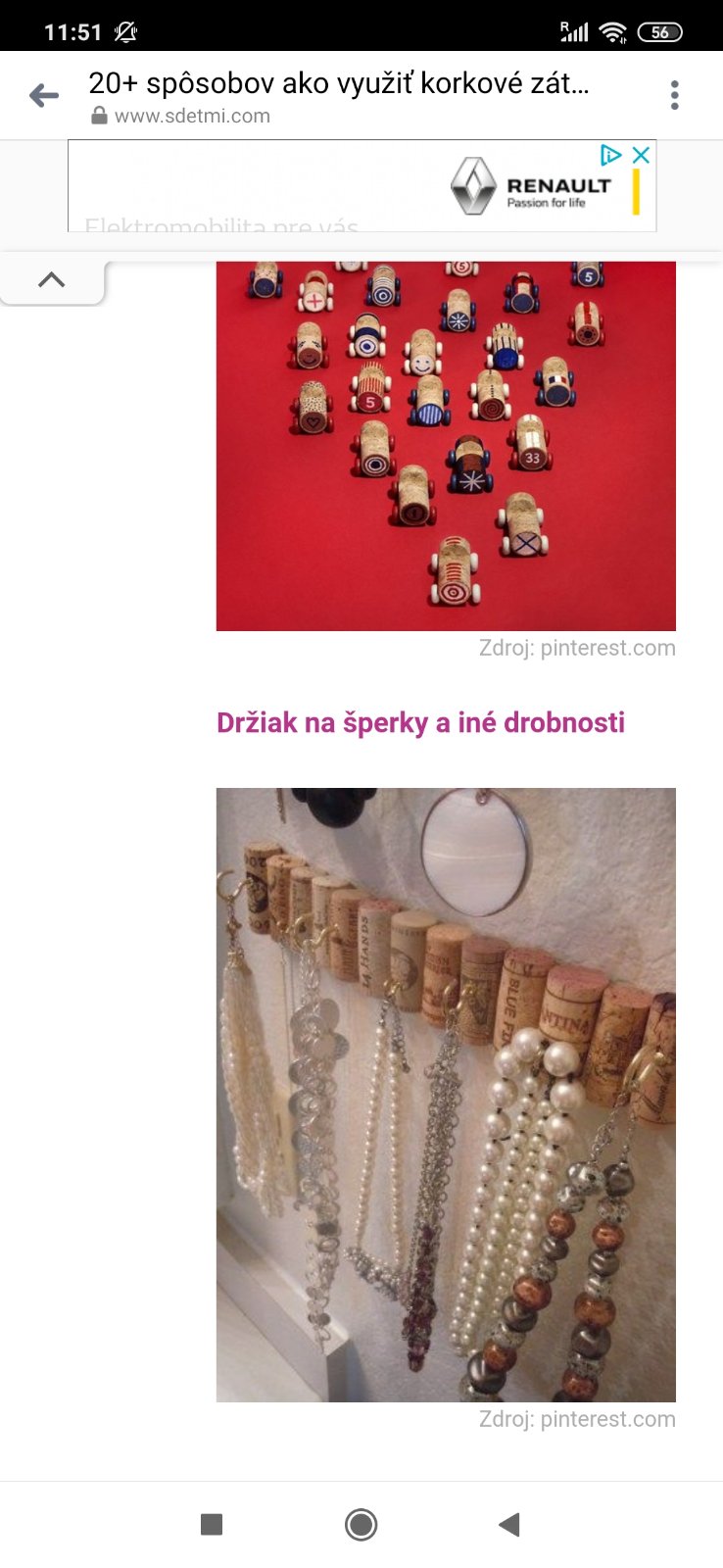Tap the www.sdetmi.com address bar
The image size is (723, 1568).
[x=192, y=116]
